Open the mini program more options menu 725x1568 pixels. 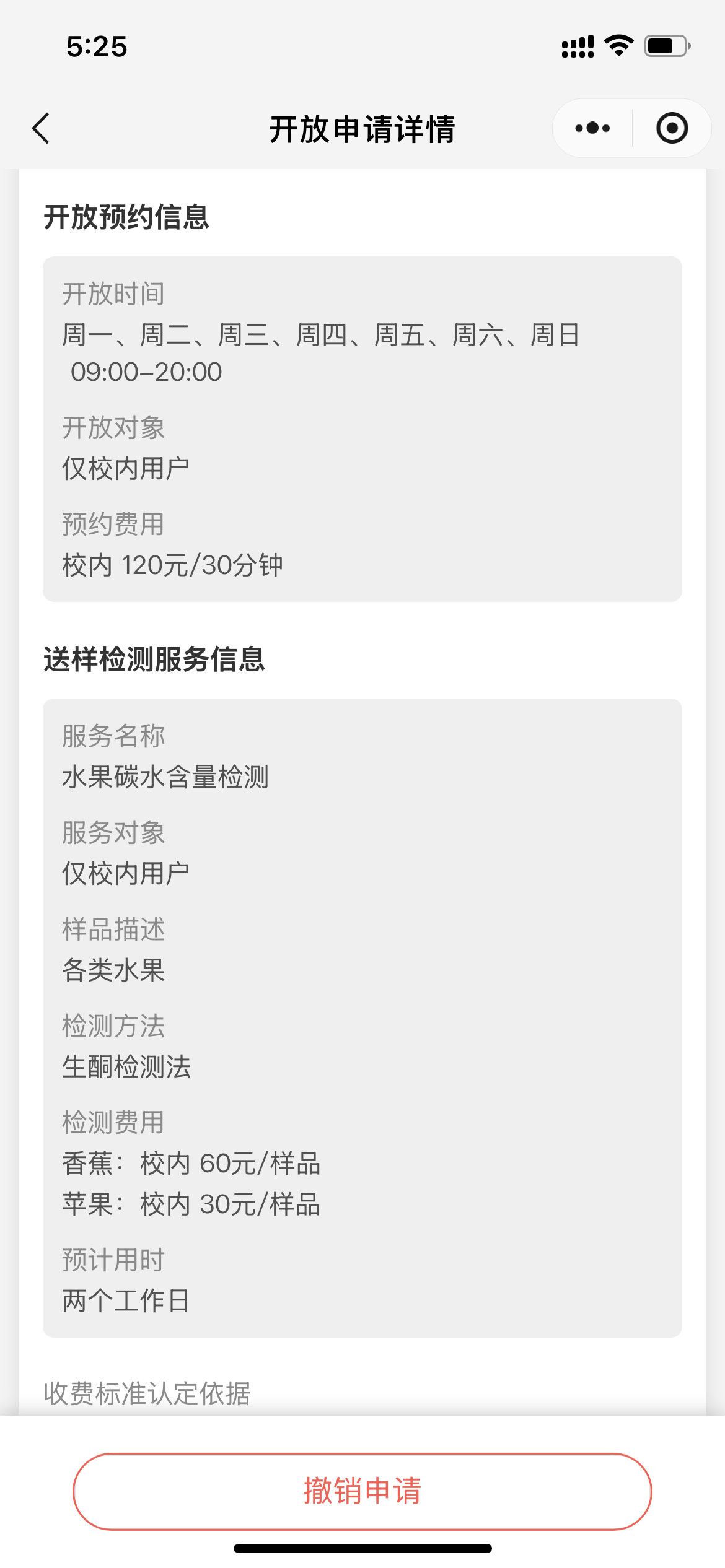point(592,129)
